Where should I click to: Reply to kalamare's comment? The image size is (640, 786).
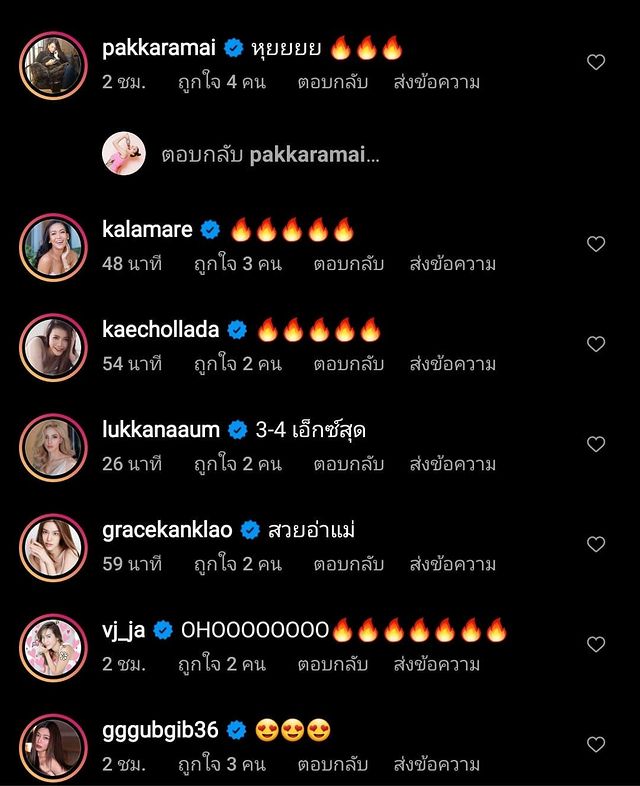pyautogui.click(x=348, y=264)
